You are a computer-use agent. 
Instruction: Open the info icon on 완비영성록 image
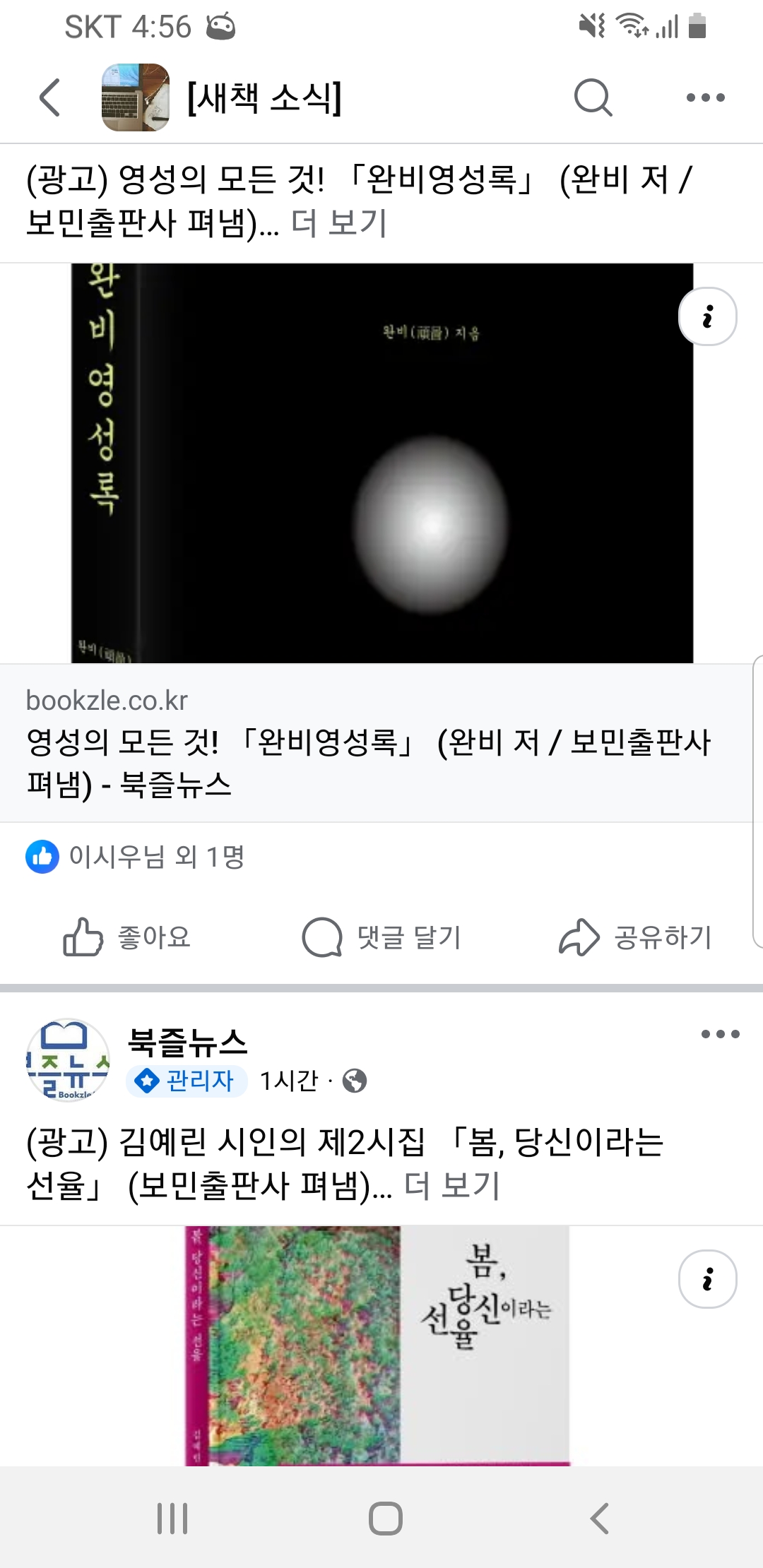pos(707,316)
